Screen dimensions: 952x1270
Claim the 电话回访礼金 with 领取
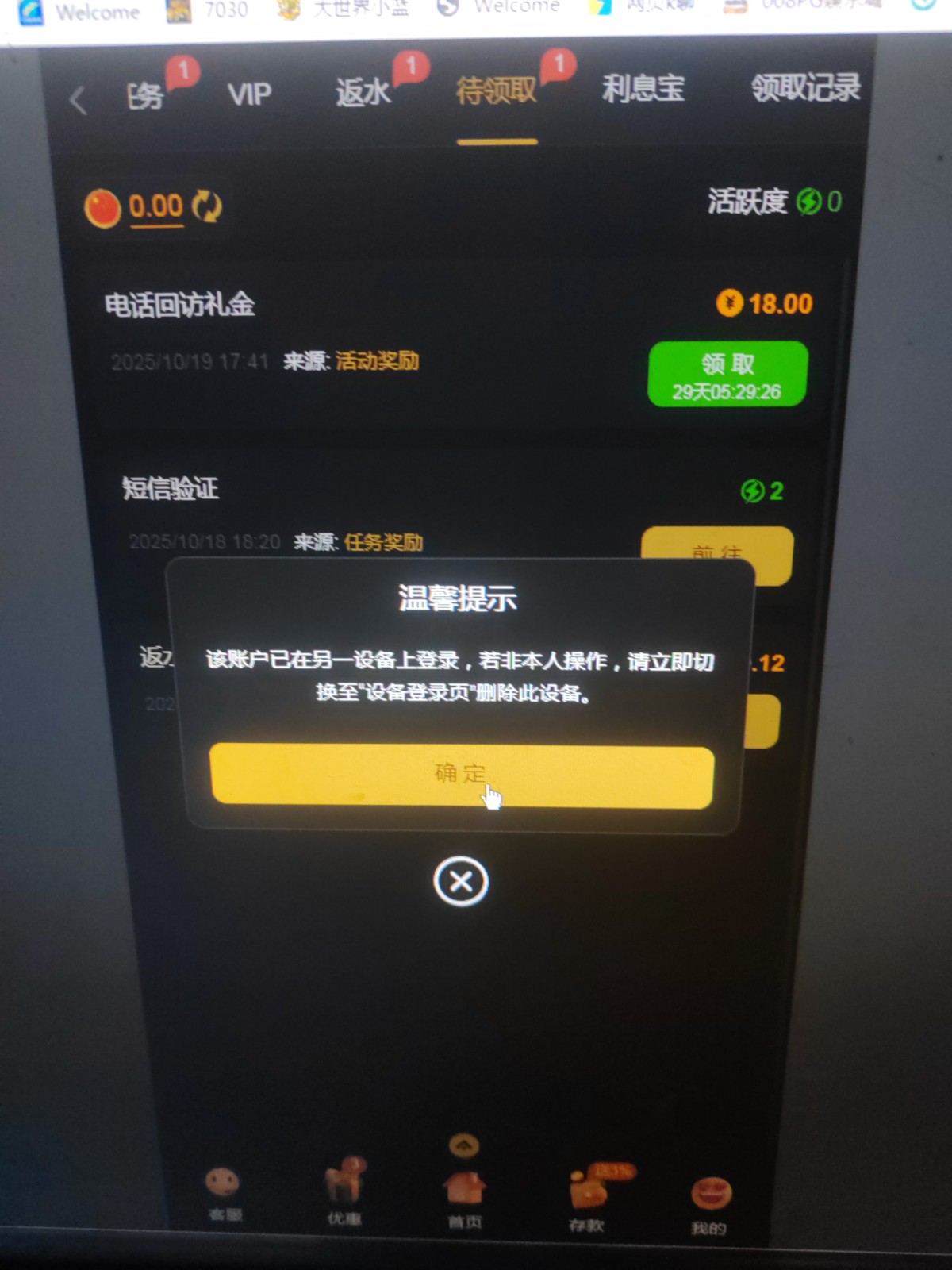click(727, 374)
